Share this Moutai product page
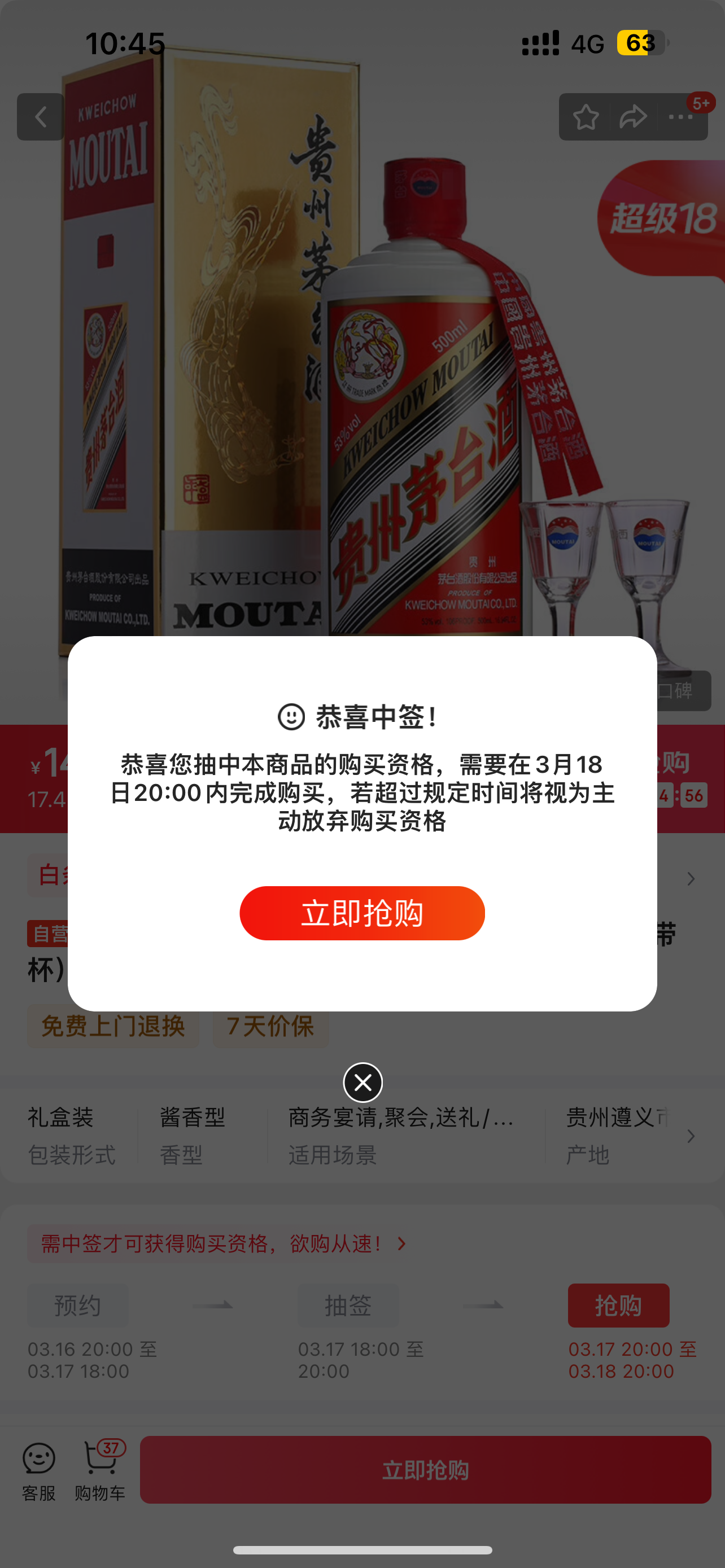 (632, 117)
